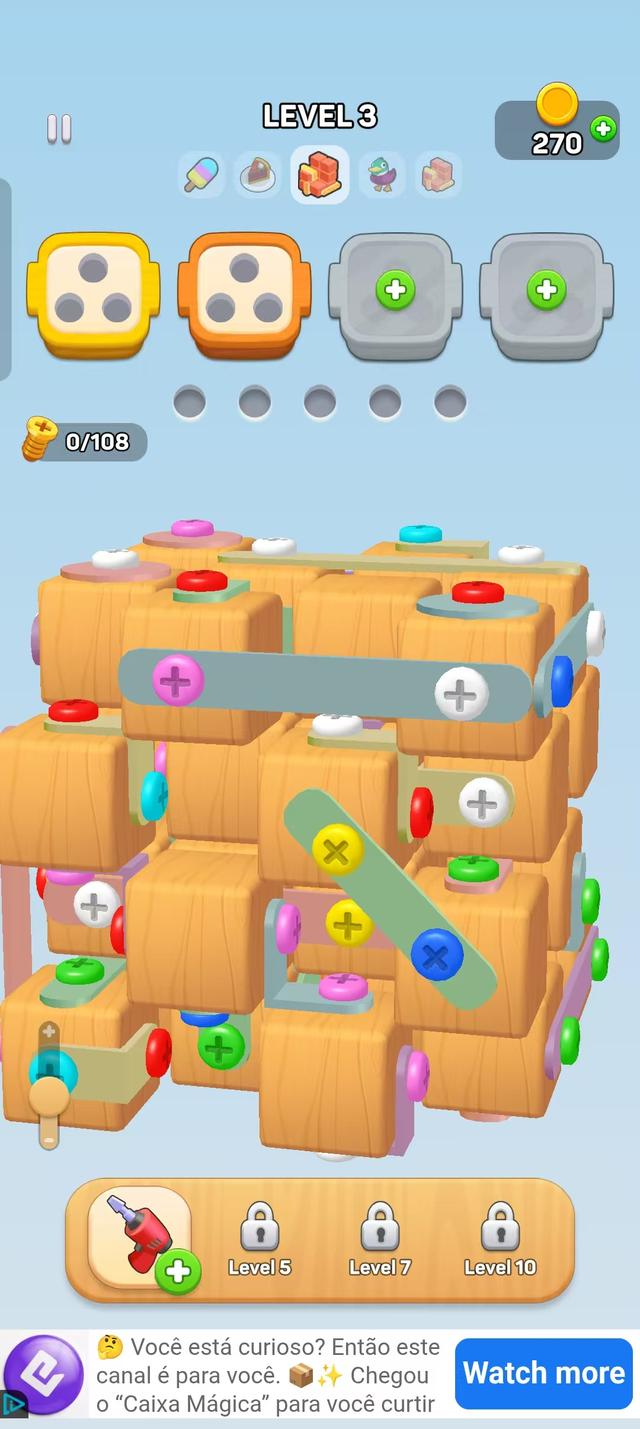
Task: Tap the locked Level 5 power-up
Action: pos(259,1238)
